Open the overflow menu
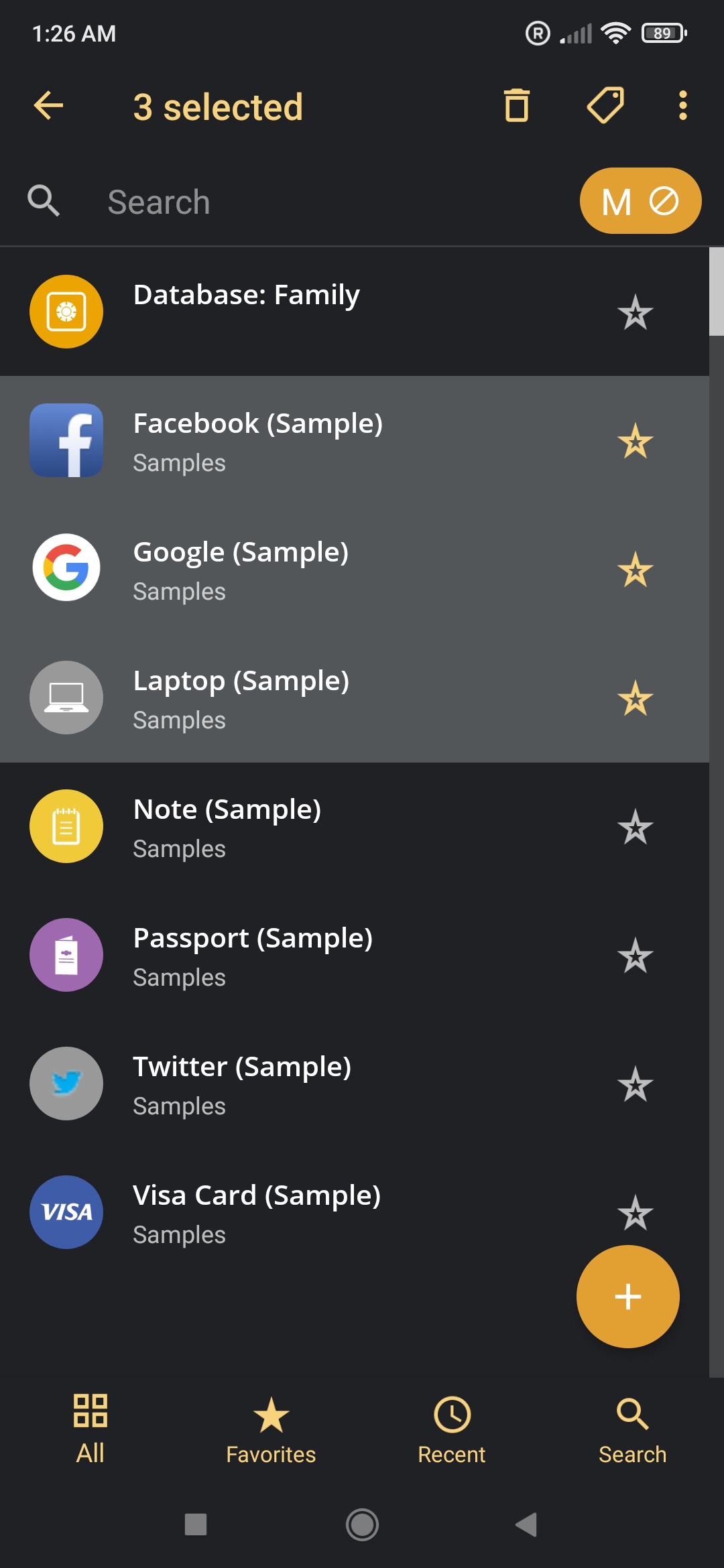The width and height of the screenshot is (724, 1568). pos(682,106)
